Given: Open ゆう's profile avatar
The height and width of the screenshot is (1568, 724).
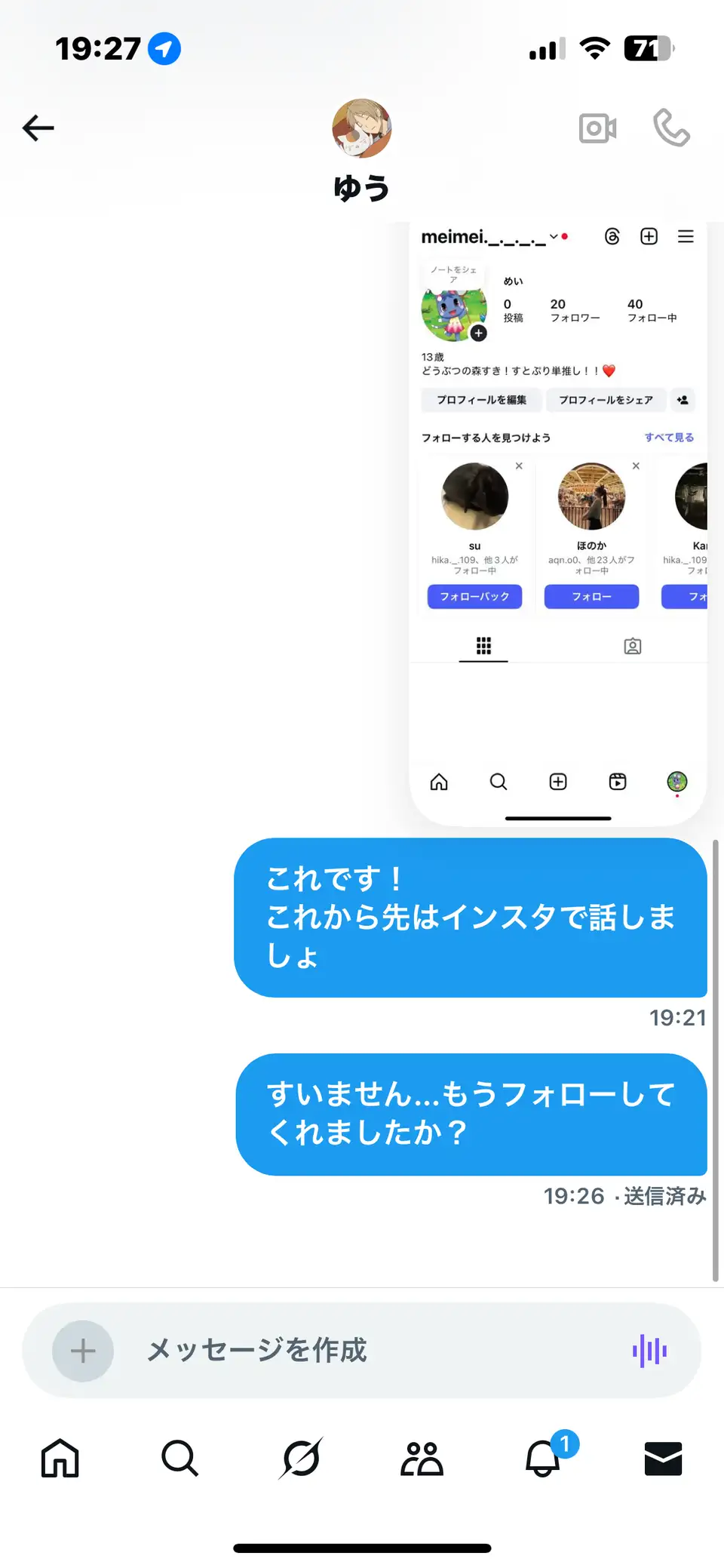Looking at the screenshot, I should click(362, 128).
